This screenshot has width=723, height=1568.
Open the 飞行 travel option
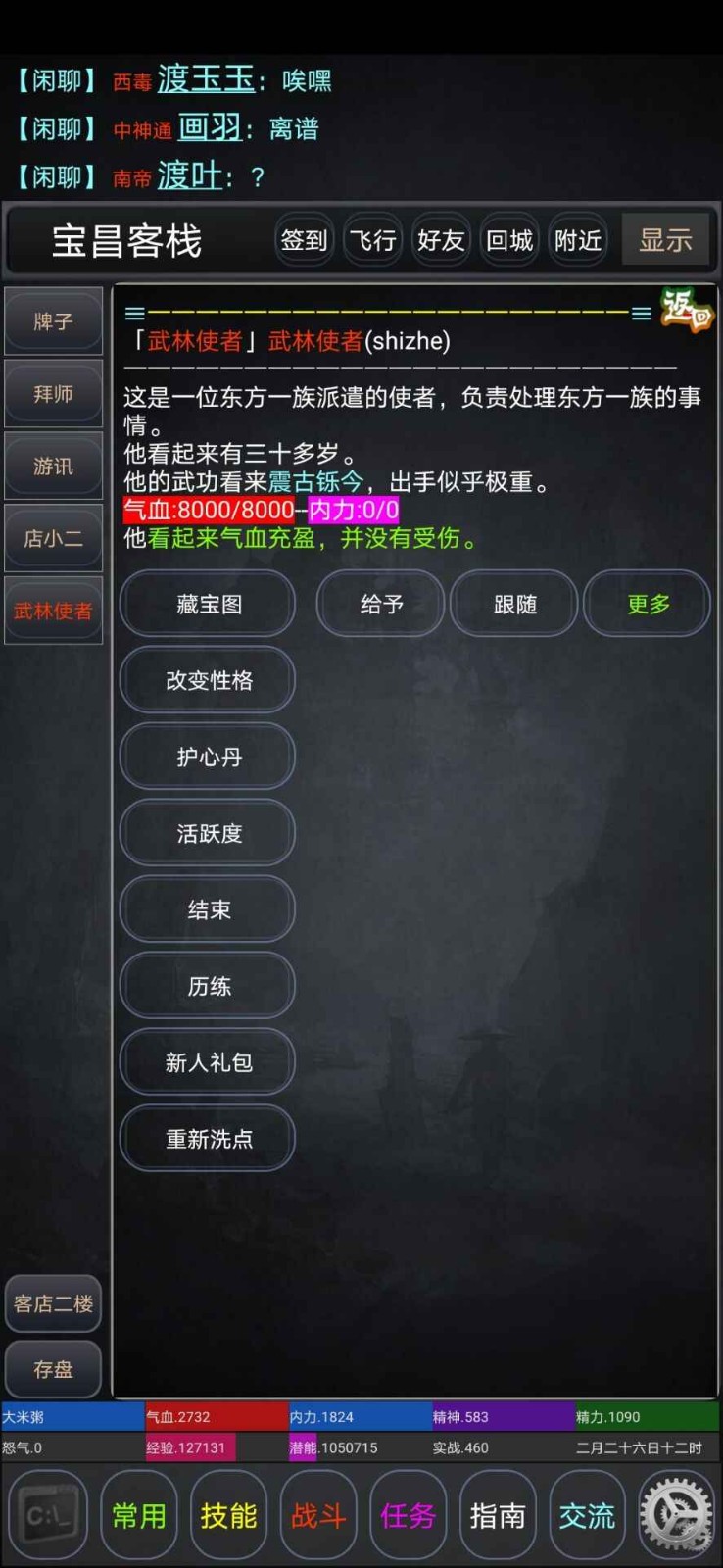tap(372, 240)
